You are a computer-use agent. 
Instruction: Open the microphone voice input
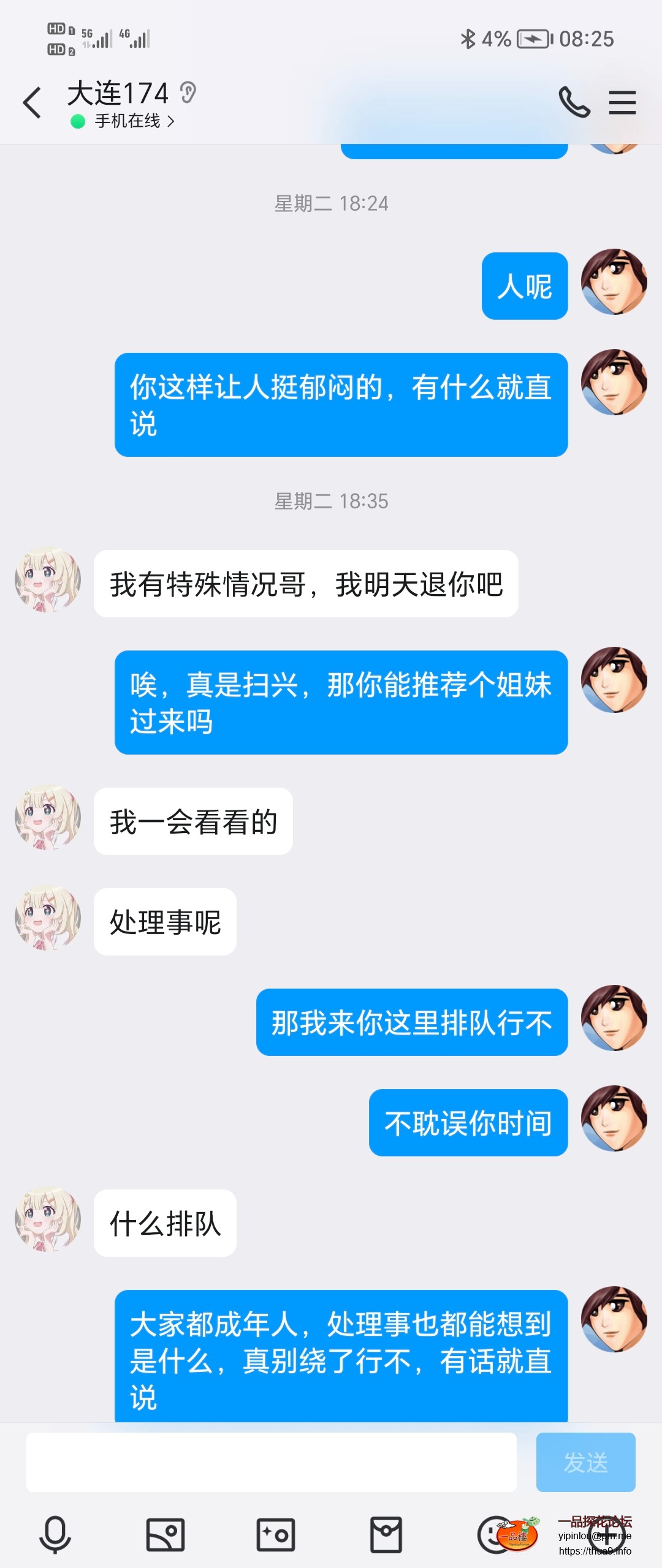[x=55, y=1535]
